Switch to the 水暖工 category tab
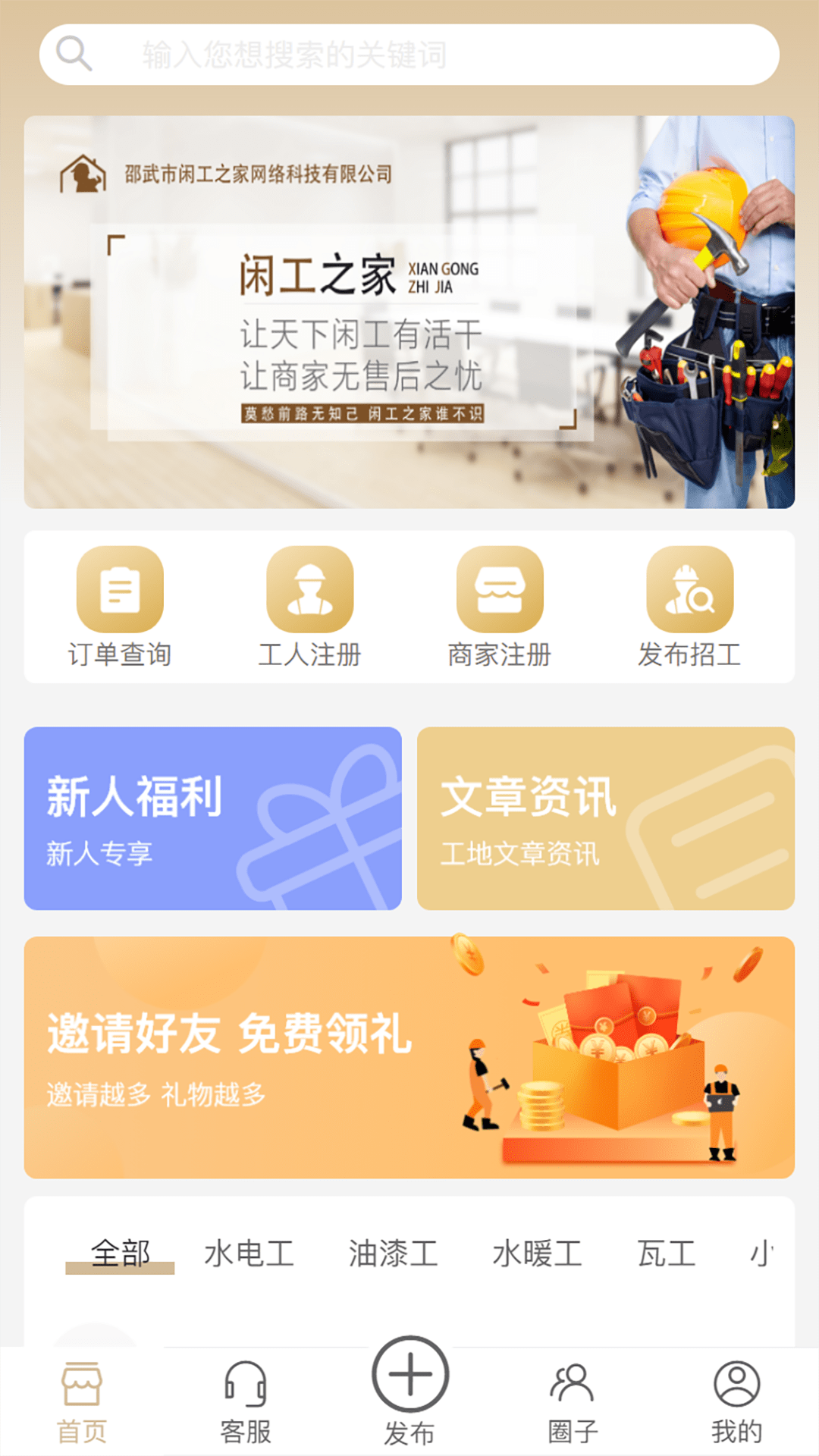819x1456 pixels. coord(537,1254)
